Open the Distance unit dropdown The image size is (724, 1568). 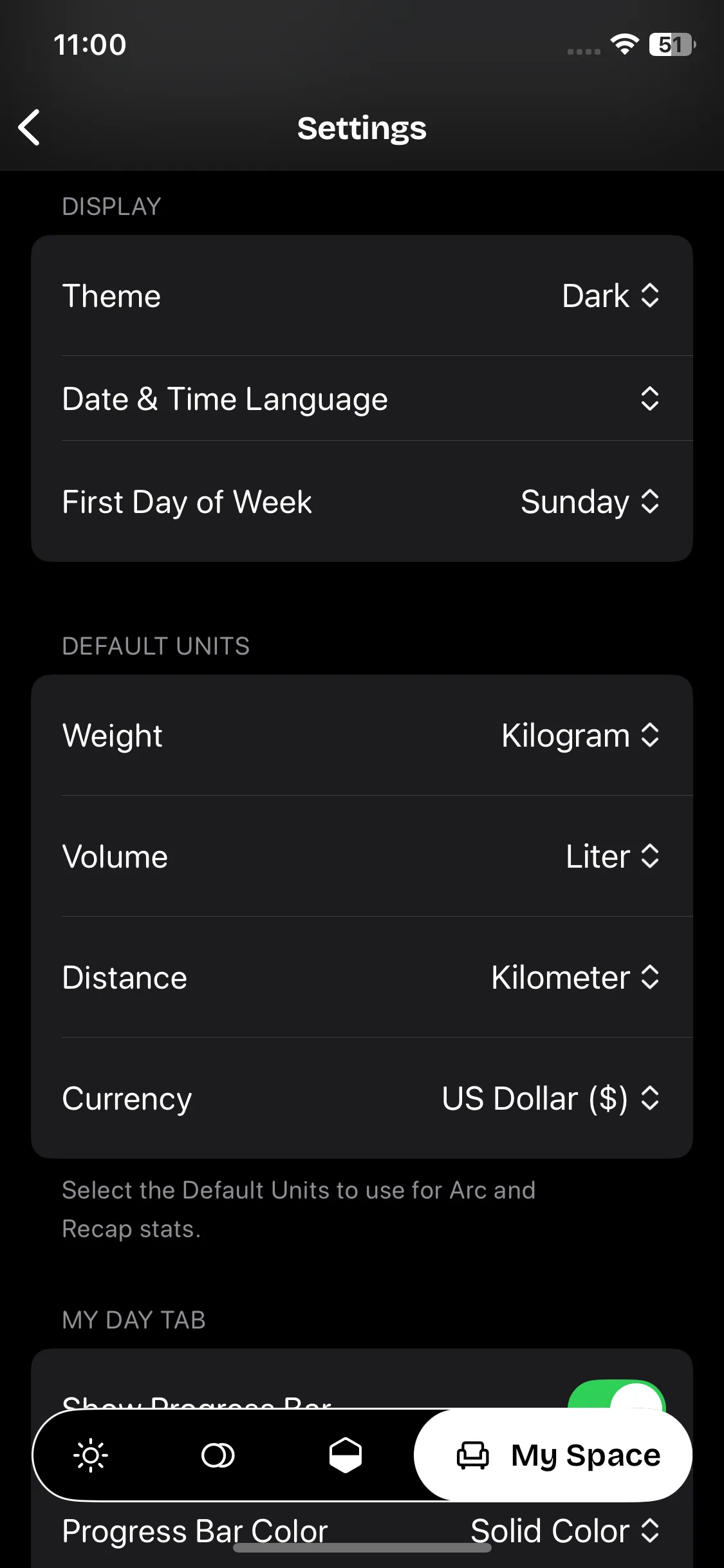tap(575, 978)
